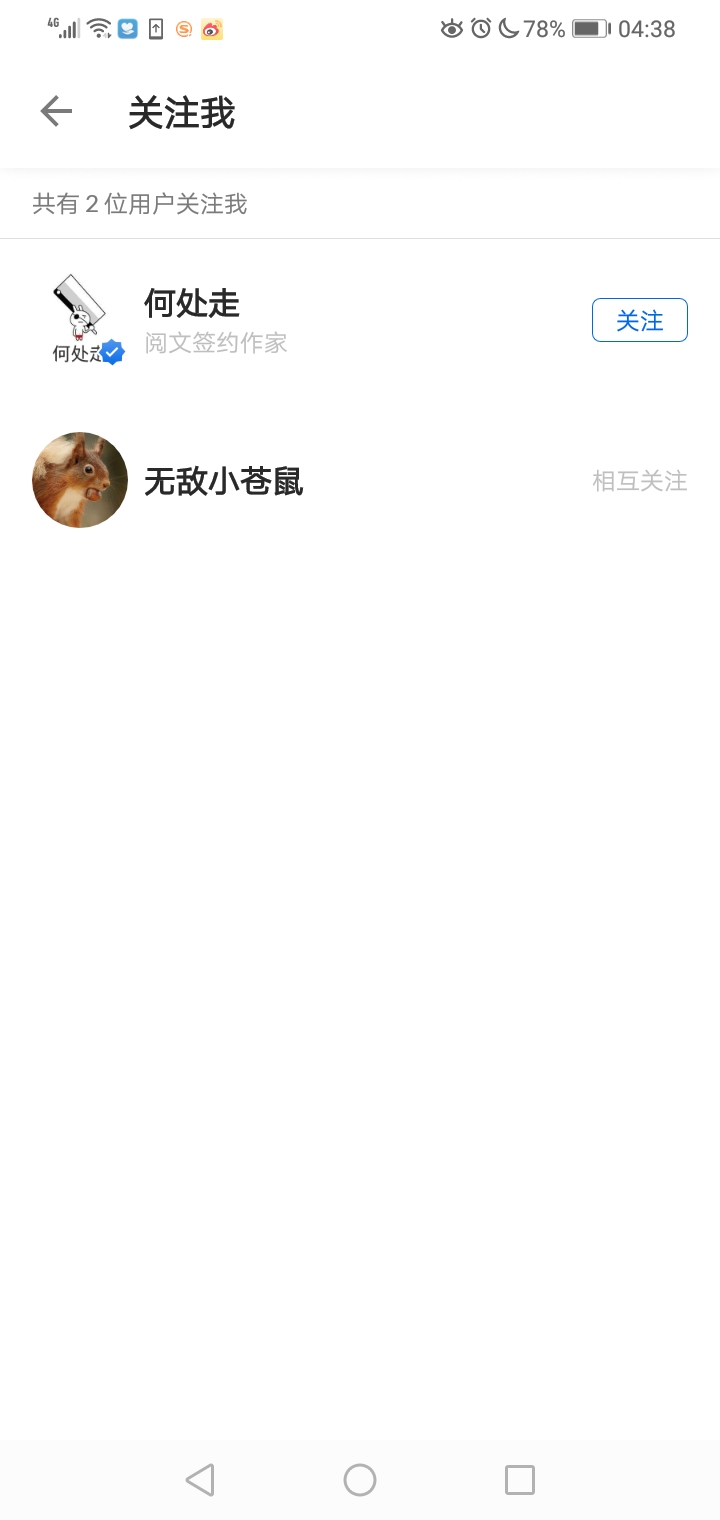Screen dimensions: 720x1520
Task: Follow the user 何处走
Action: click(x=639, y=320)
